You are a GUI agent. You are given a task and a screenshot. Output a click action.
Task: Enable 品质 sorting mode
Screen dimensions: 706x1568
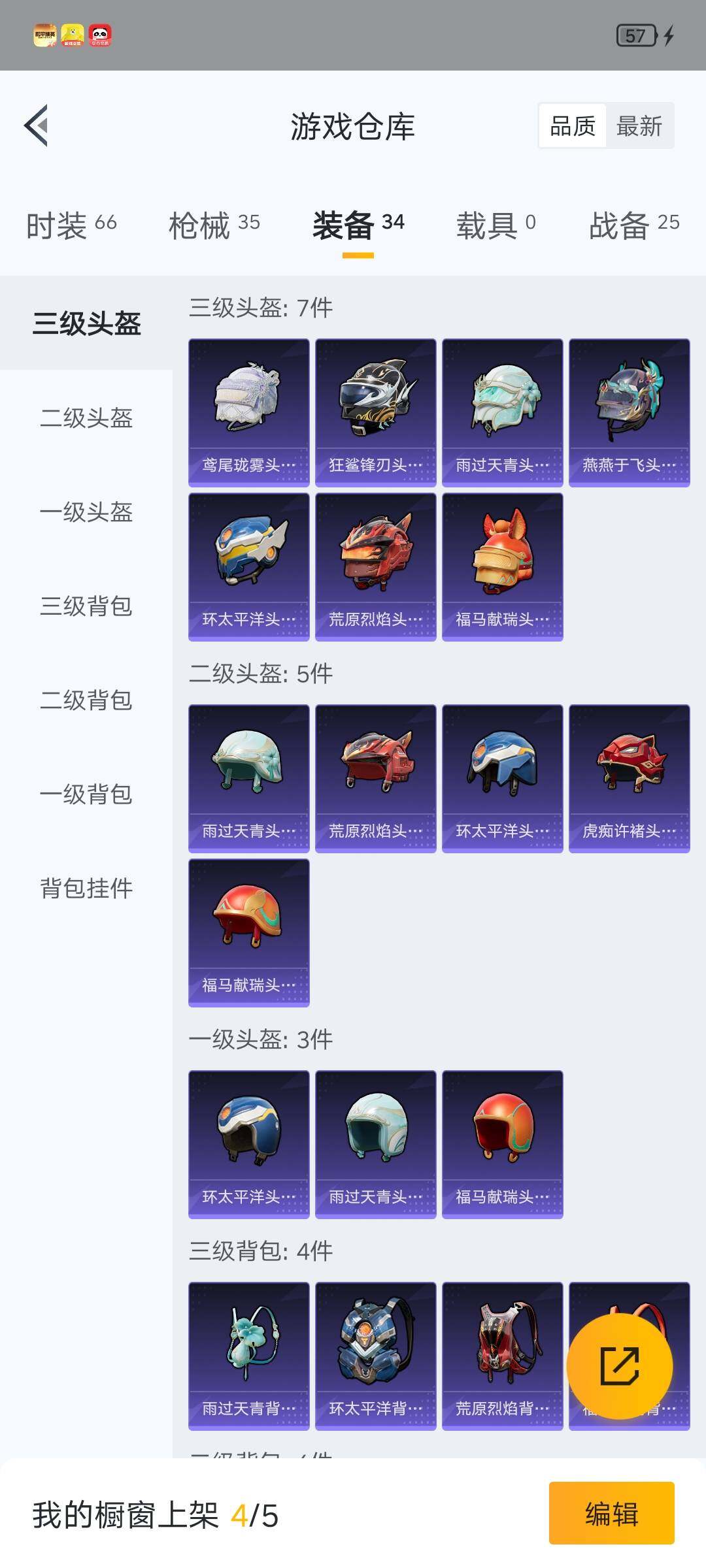(572, 125)
